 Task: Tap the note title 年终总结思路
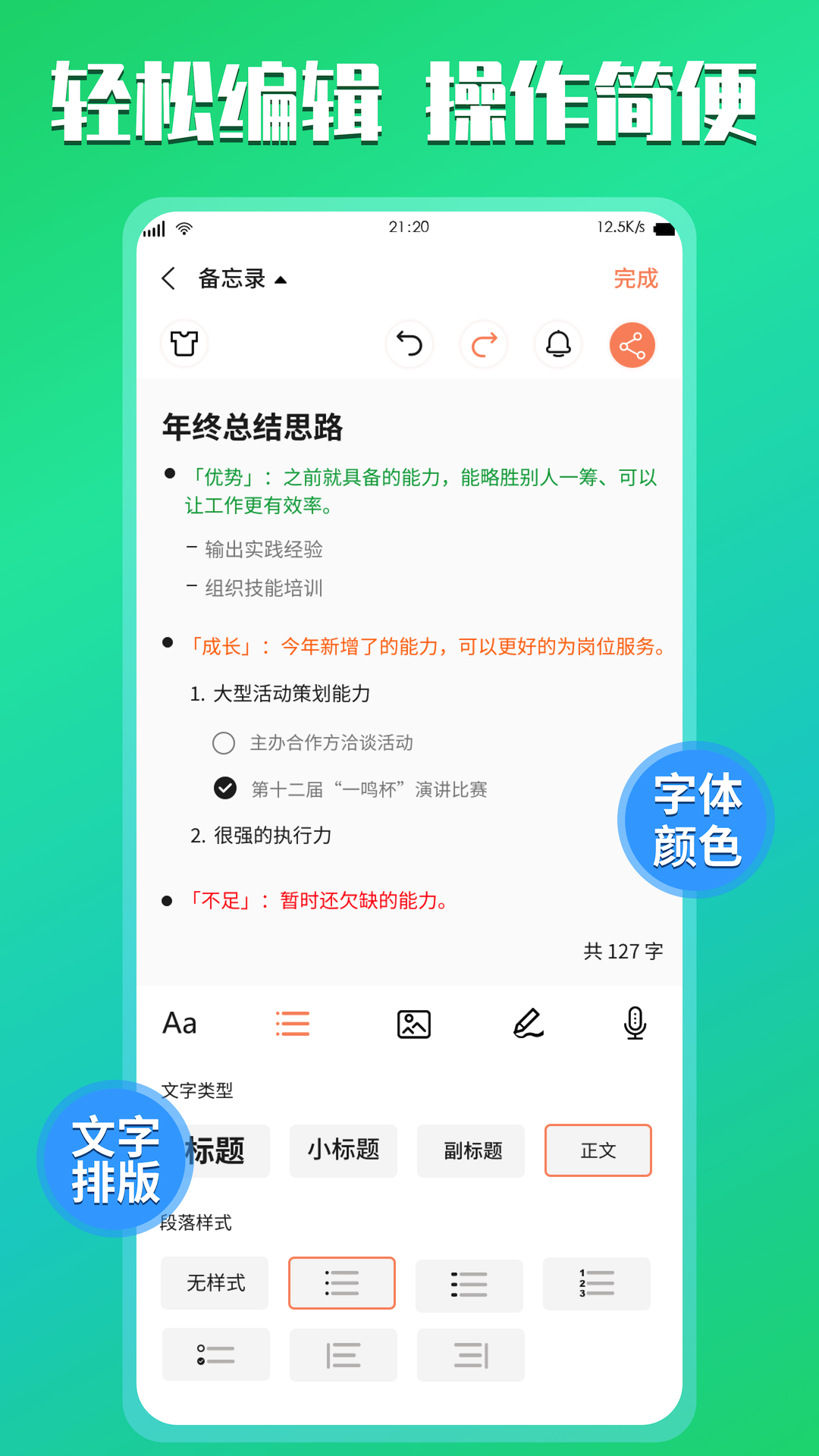point(252,427)
